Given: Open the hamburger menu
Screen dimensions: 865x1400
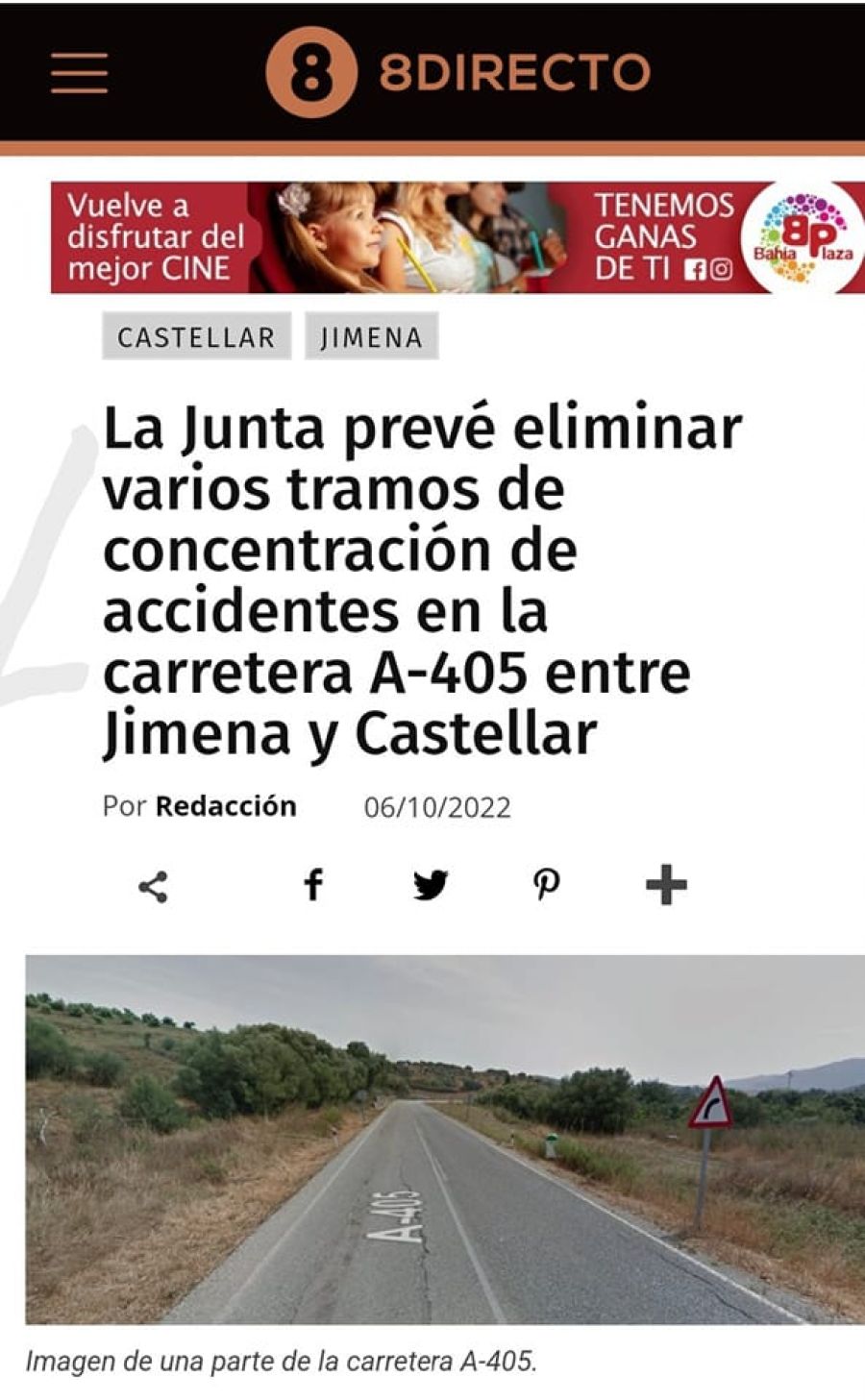Looking at the screenshot, I should (80, 72).
